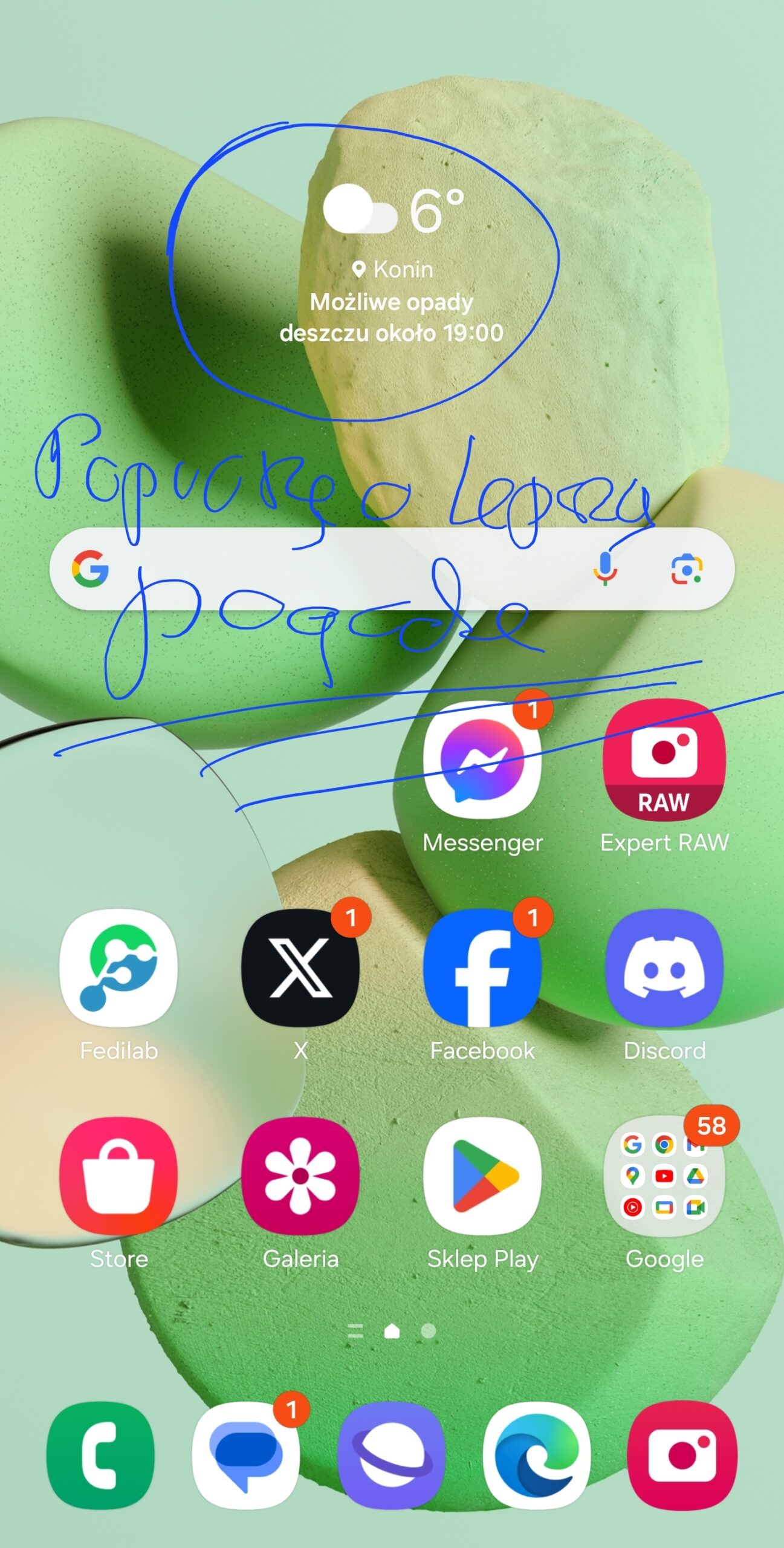Screen dimensions: 784x1548
Task: Launch the Camera app from the dock
Action: click(x=682, y=1454)
